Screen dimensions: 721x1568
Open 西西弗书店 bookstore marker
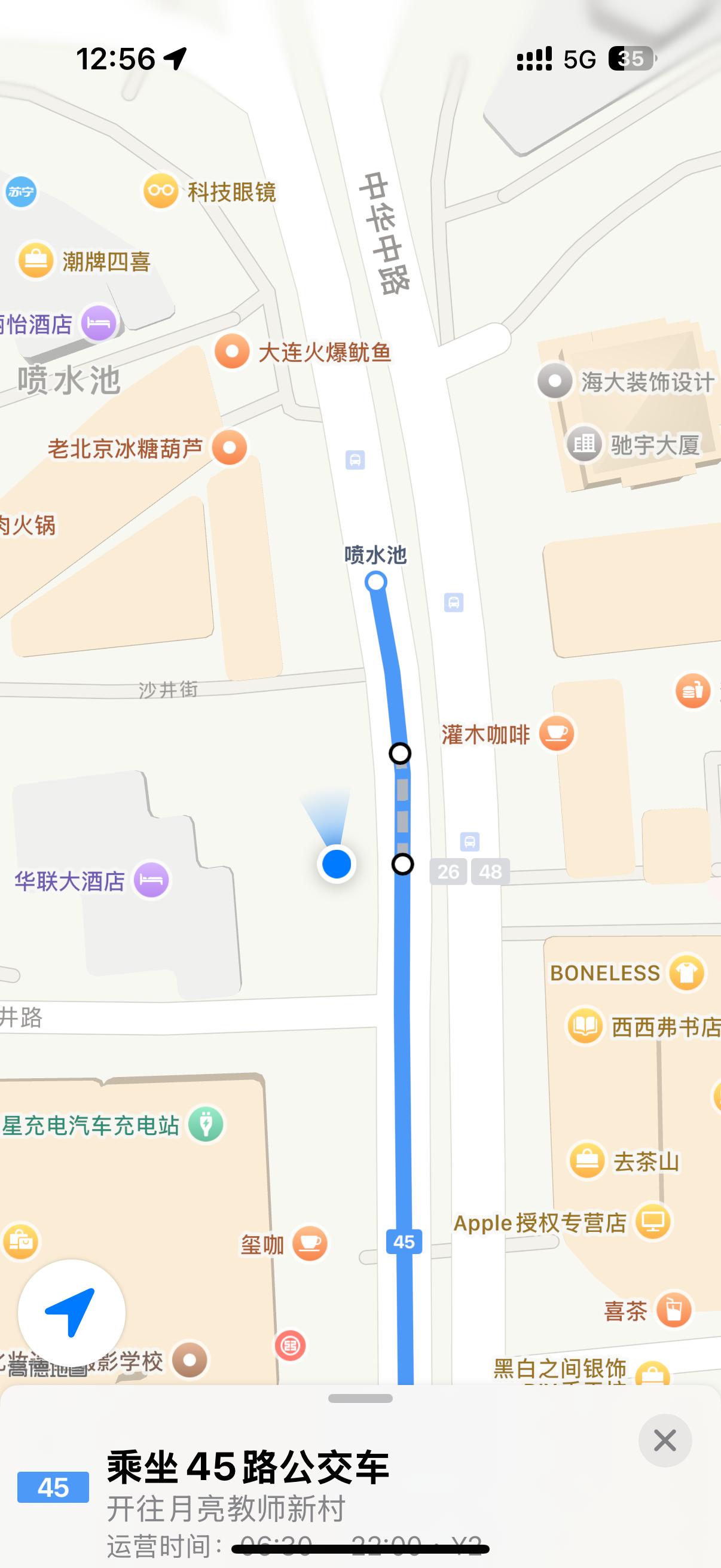(585, 1026)
